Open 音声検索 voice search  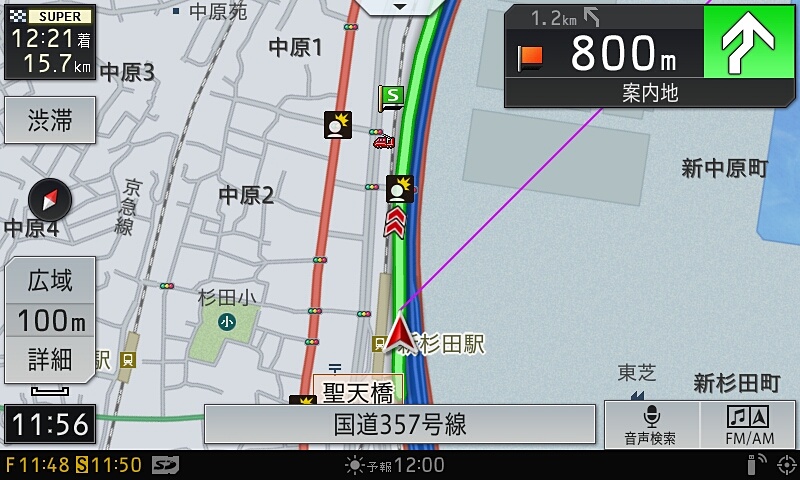pos(650,425)
